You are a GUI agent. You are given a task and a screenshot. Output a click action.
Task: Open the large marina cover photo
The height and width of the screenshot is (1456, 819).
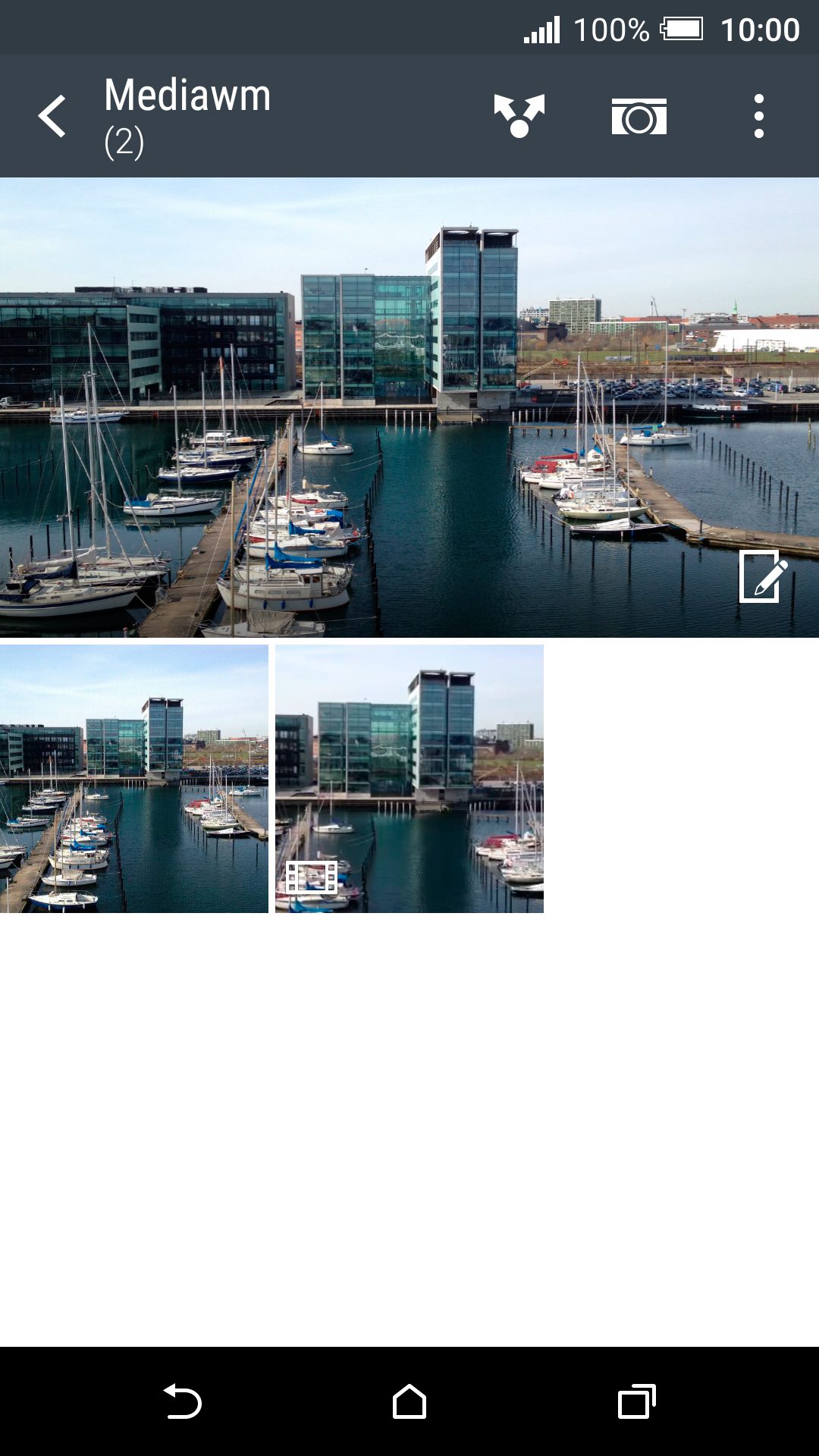[409, 407]
